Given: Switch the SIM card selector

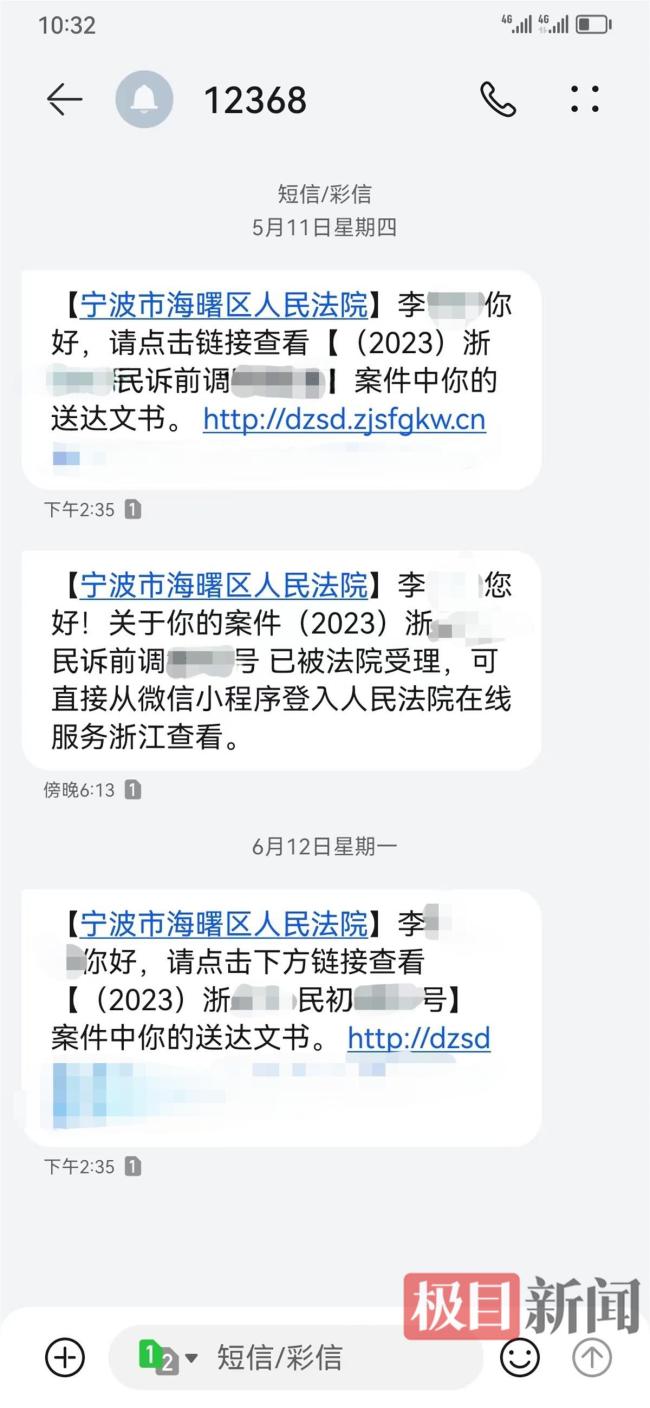Looking at the screenshot, I should pyautogui.click(x=166, y=1357).
